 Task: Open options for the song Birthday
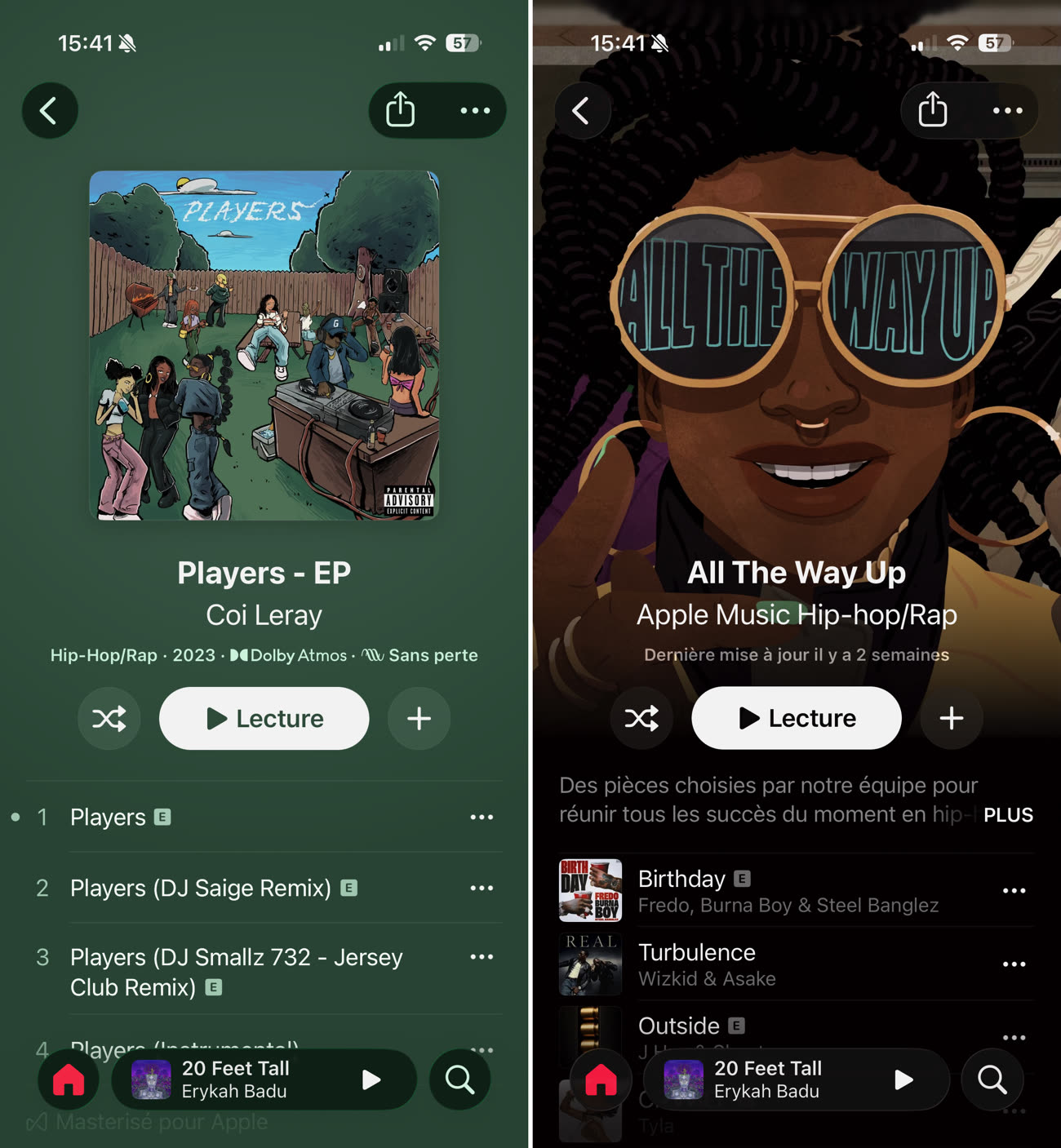click(x=1014, y=891)
